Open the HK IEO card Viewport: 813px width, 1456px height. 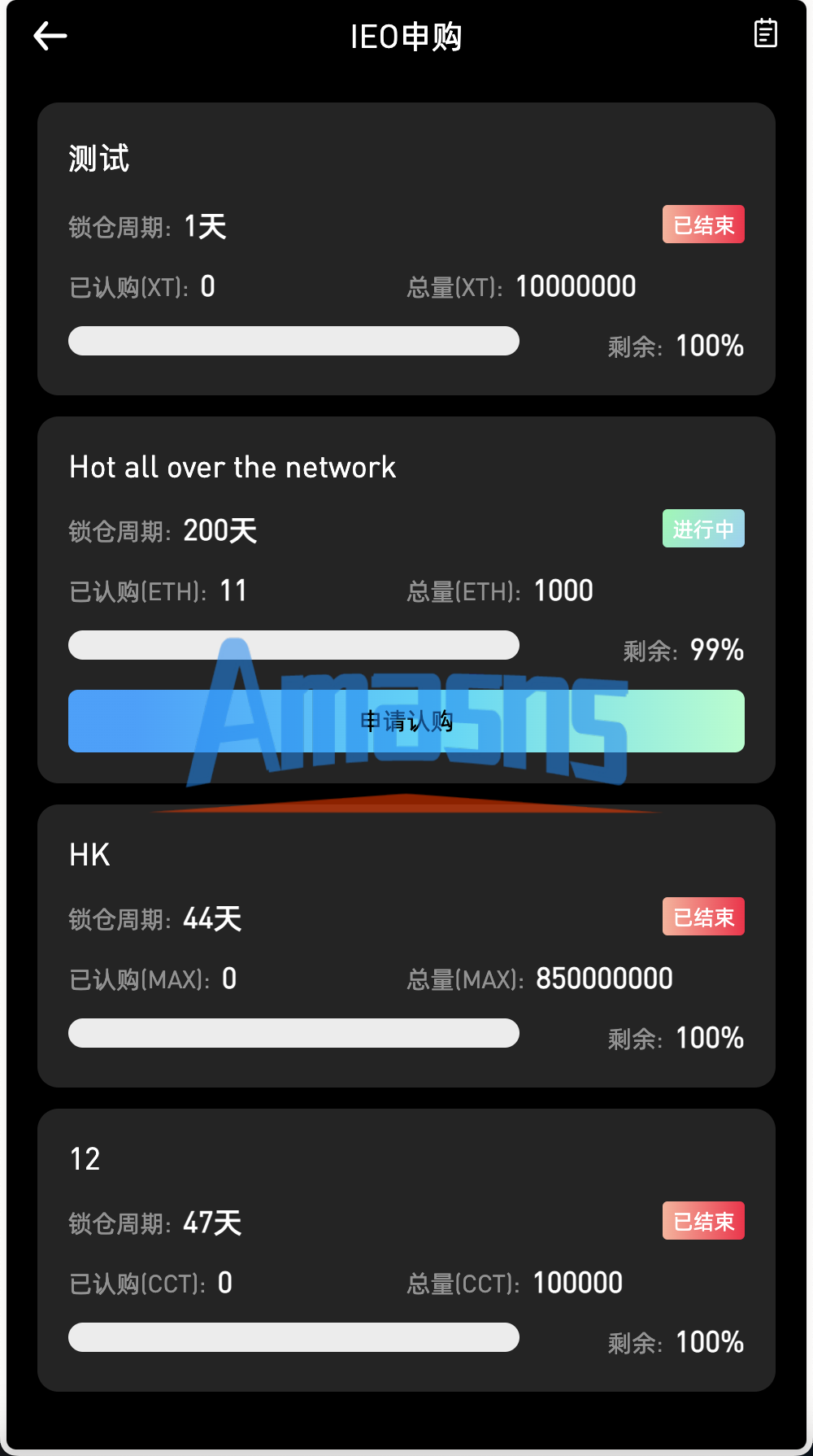coord(406,946)
